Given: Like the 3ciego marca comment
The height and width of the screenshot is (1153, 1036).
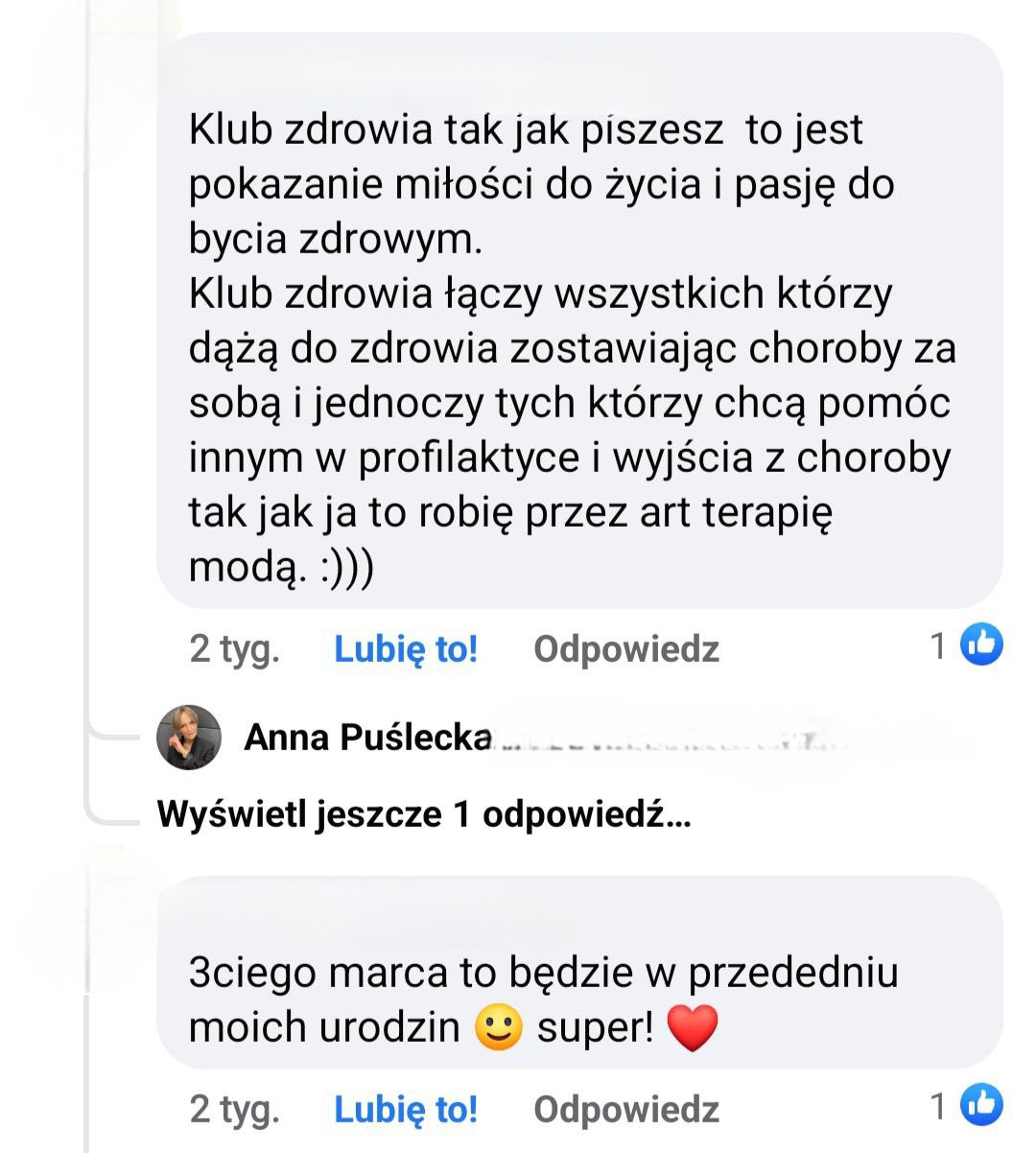Looking at the screenshot, I should point(405,1110).
